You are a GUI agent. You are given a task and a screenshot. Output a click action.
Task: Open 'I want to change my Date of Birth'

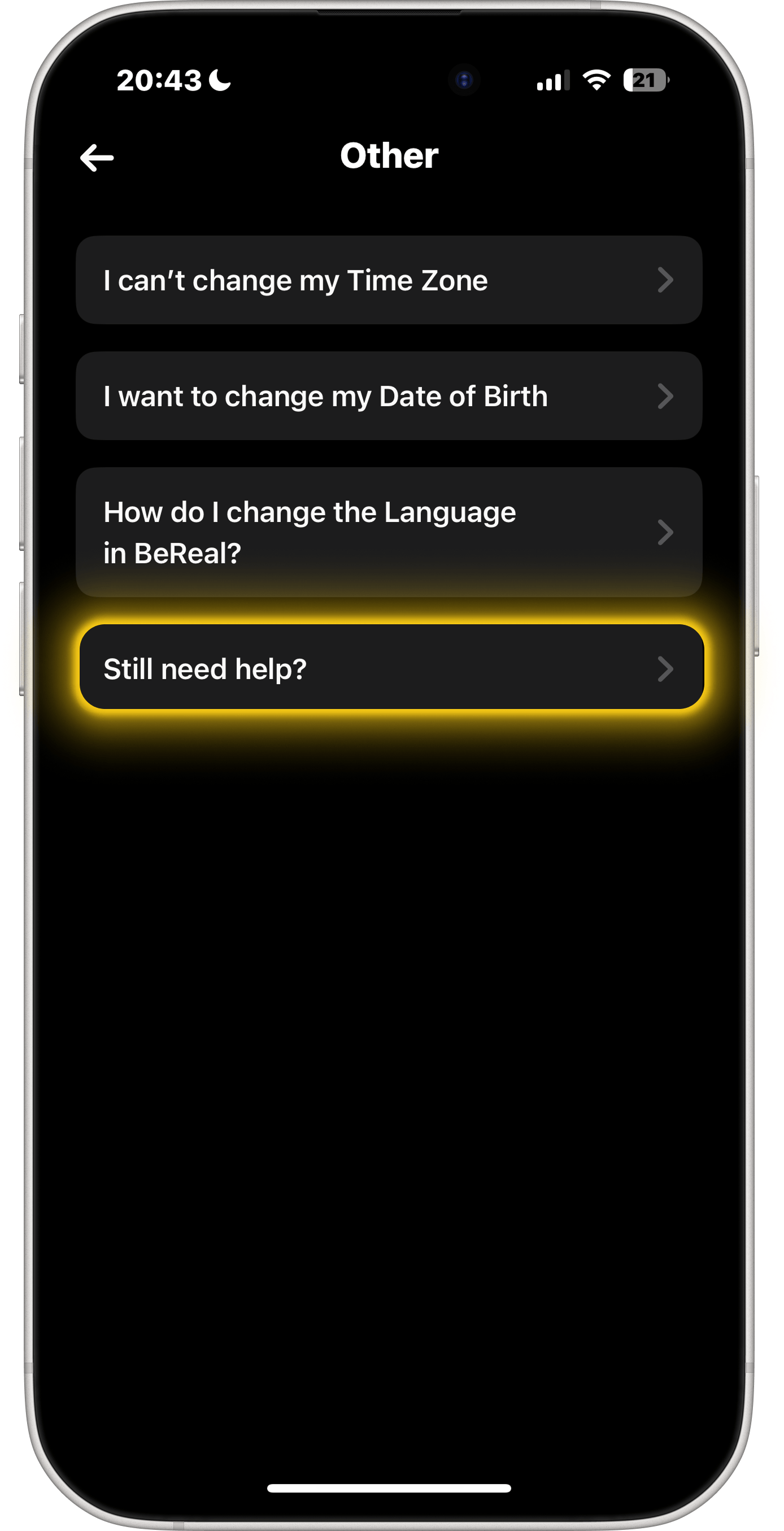389,396
